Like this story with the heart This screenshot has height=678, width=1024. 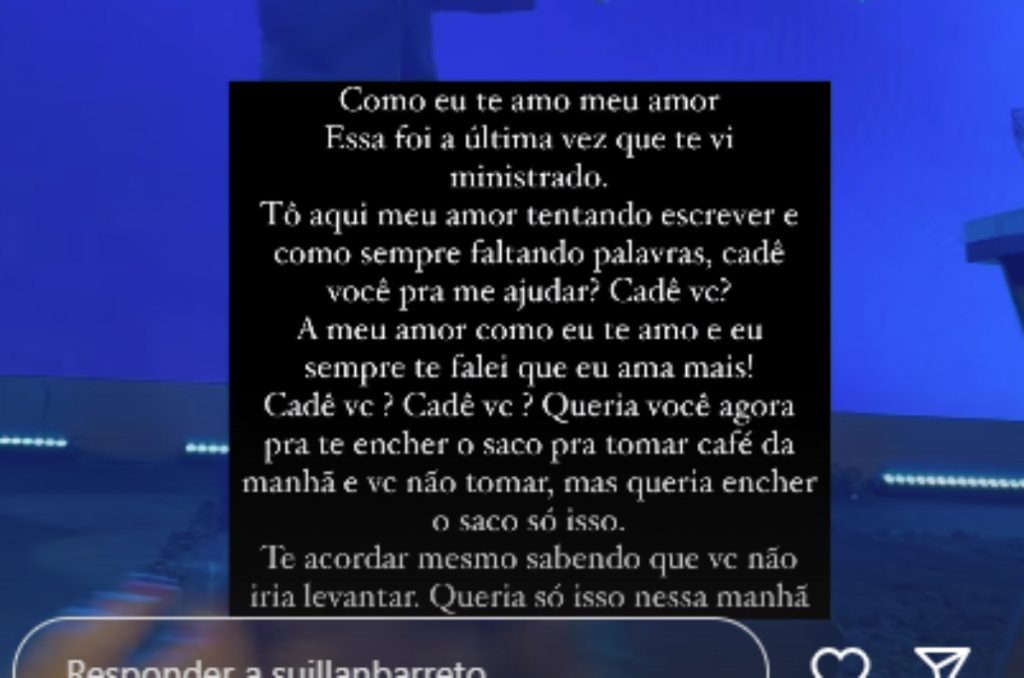pos(838,664)
